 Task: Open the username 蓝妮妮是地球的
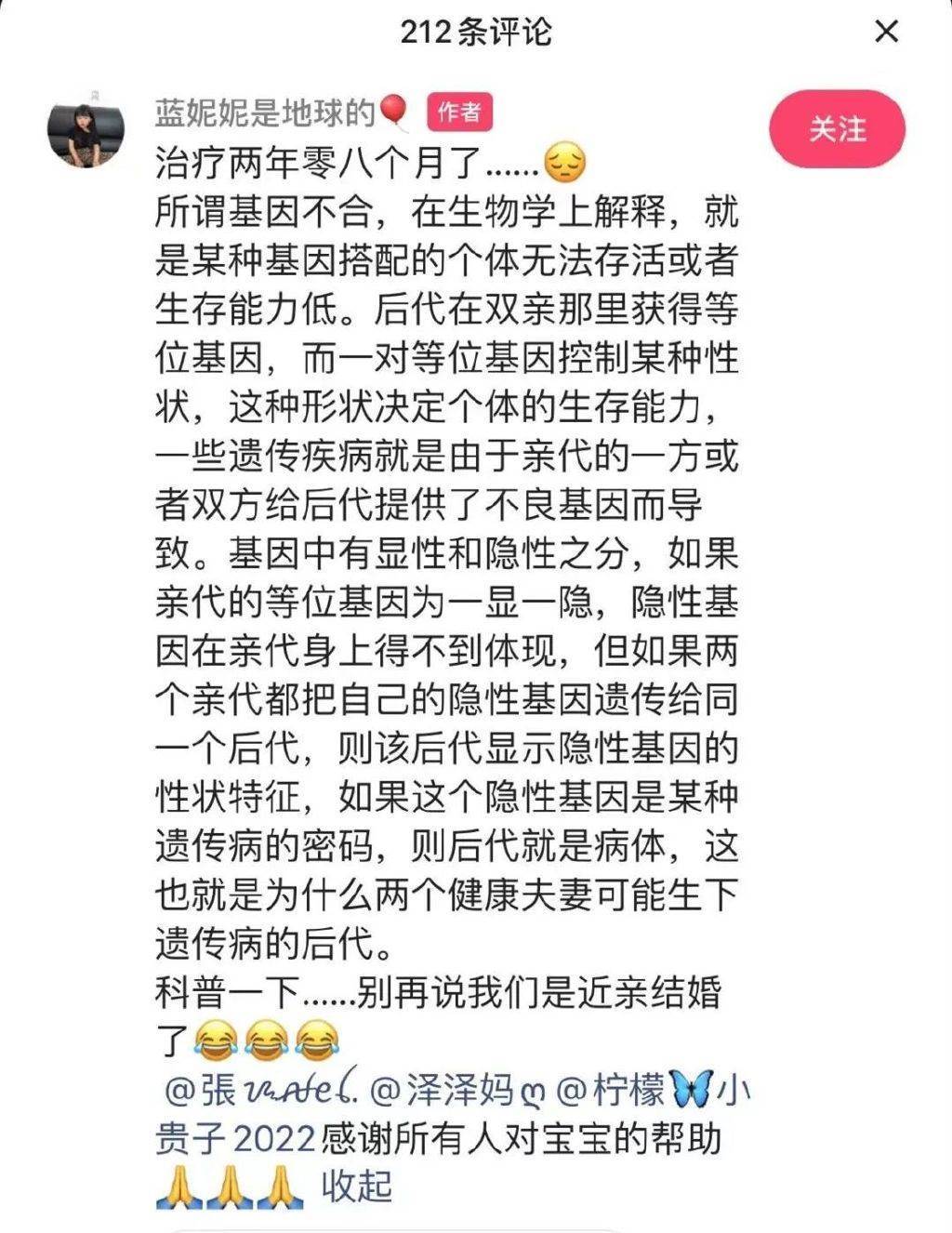(x=265, y=113)
